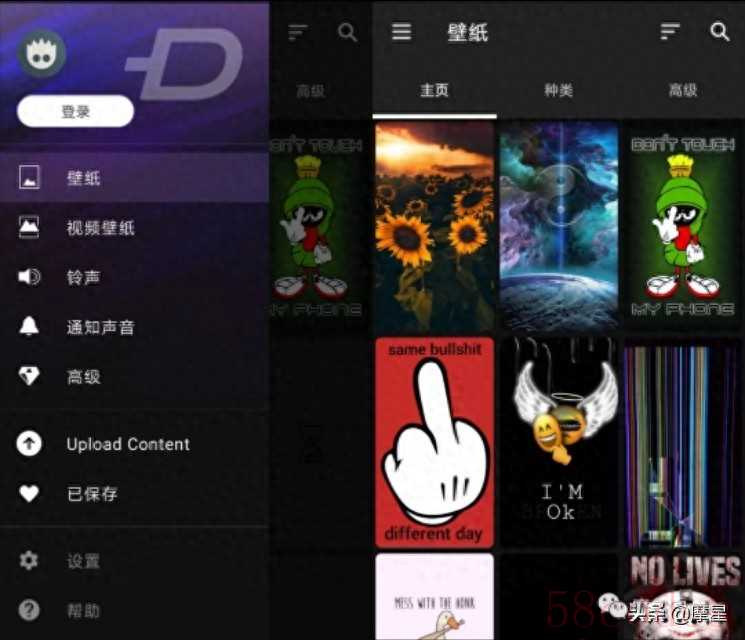Switch to the 种类 tab
The height and width of the screenshot is (640, 745).
(558, 91)
